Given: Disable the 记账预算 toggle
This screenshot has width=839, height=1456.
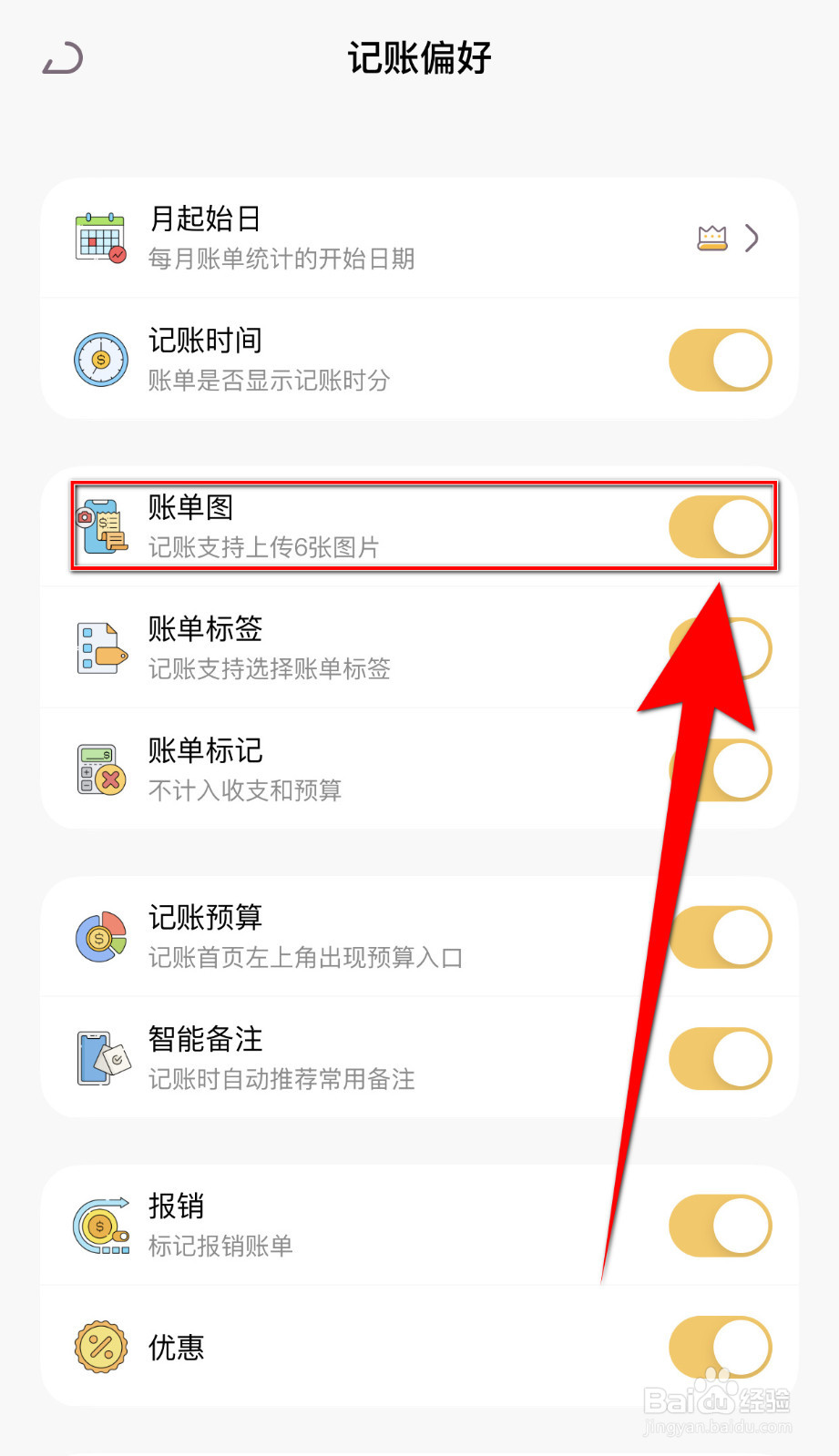Looking at the screenshot, I should [x=720, y=937].
